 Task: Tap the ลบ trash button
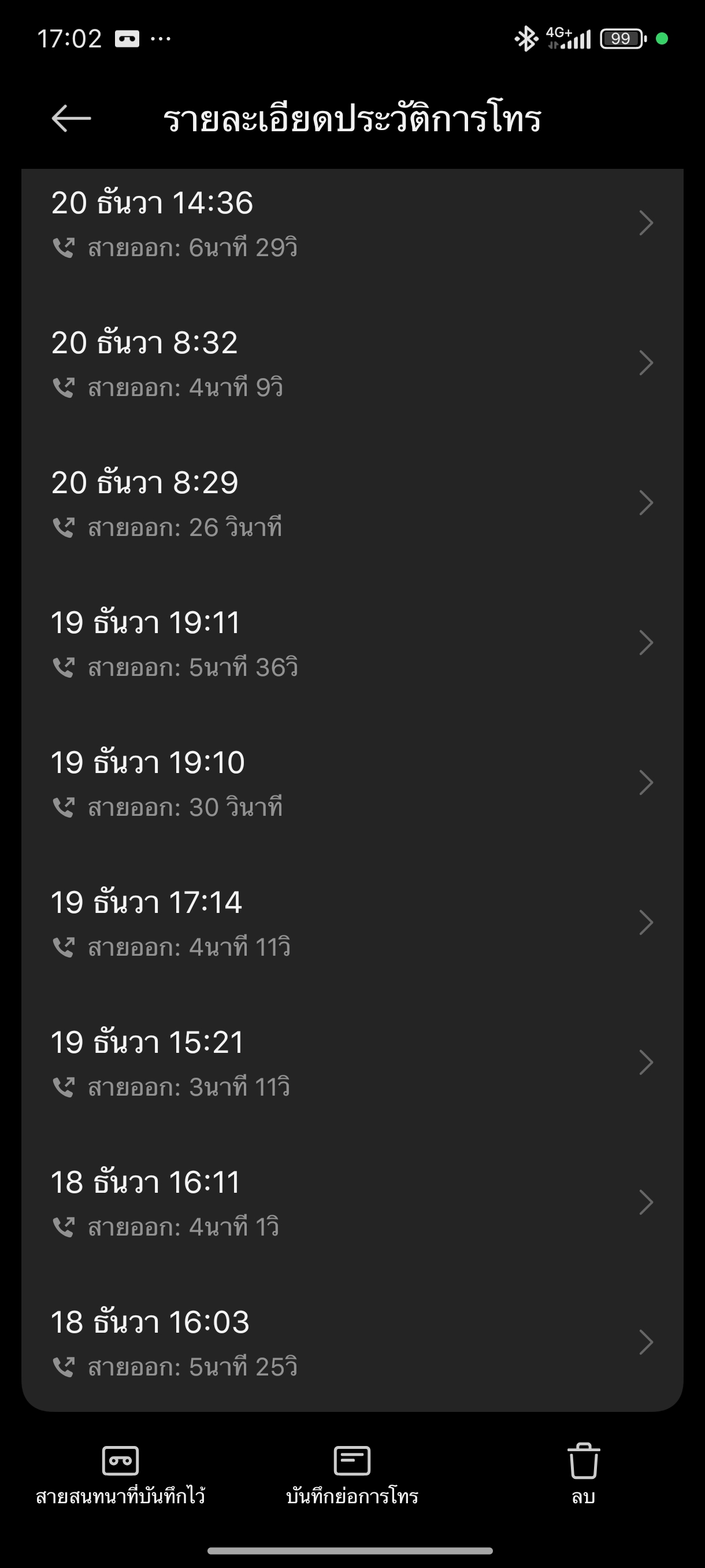point(583,1474)
